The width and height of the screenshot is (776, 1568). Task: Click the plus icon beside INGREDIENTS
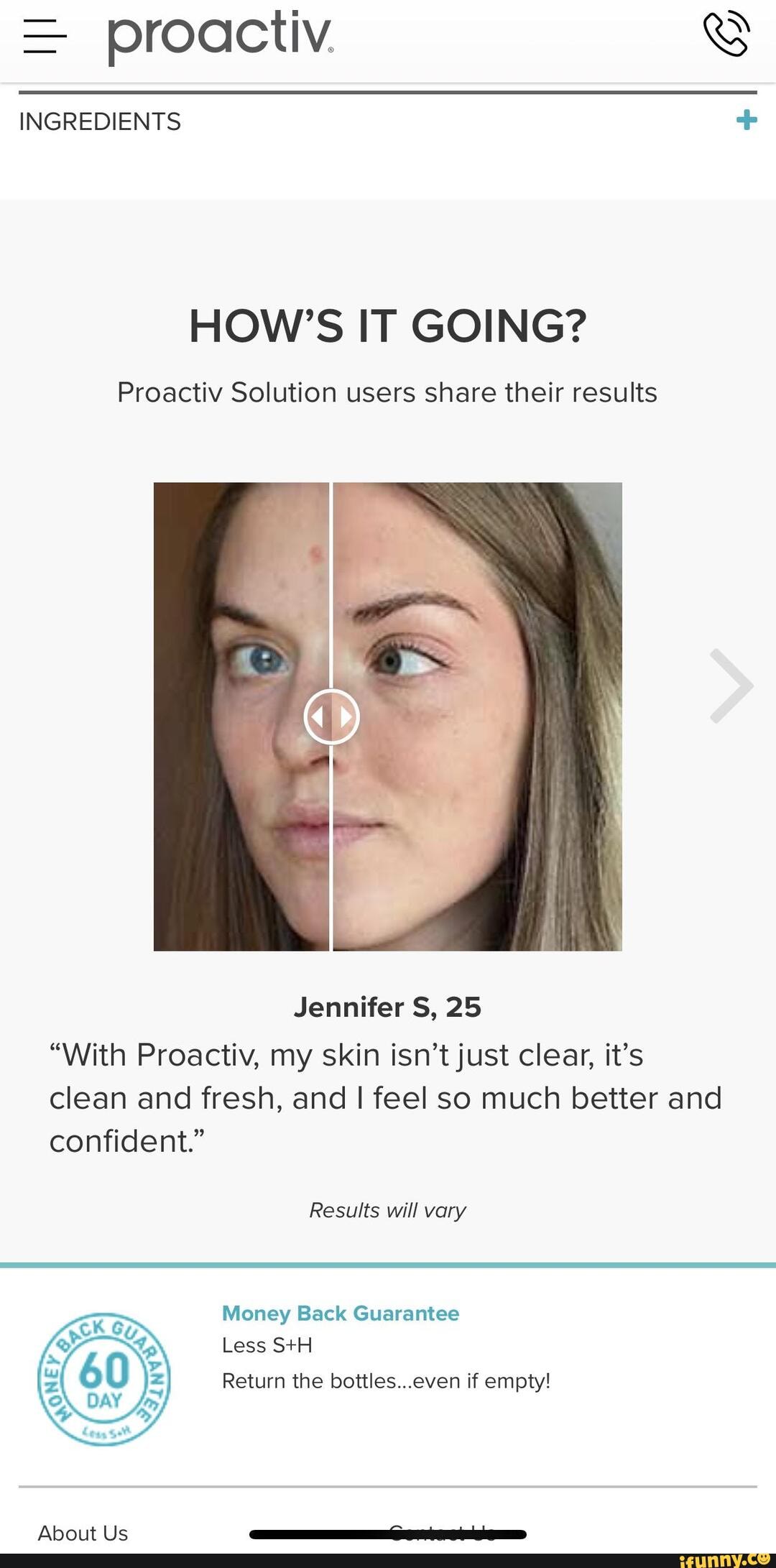click(746, 120)
